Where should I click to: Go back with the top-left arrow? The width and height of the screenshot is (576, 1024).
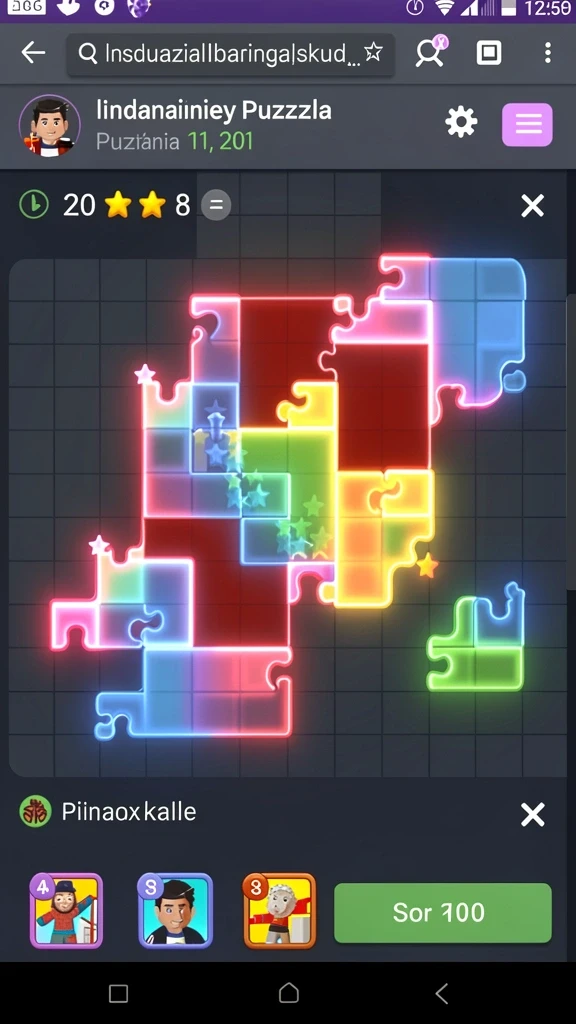pyautogui.click(x=33, y=53)
